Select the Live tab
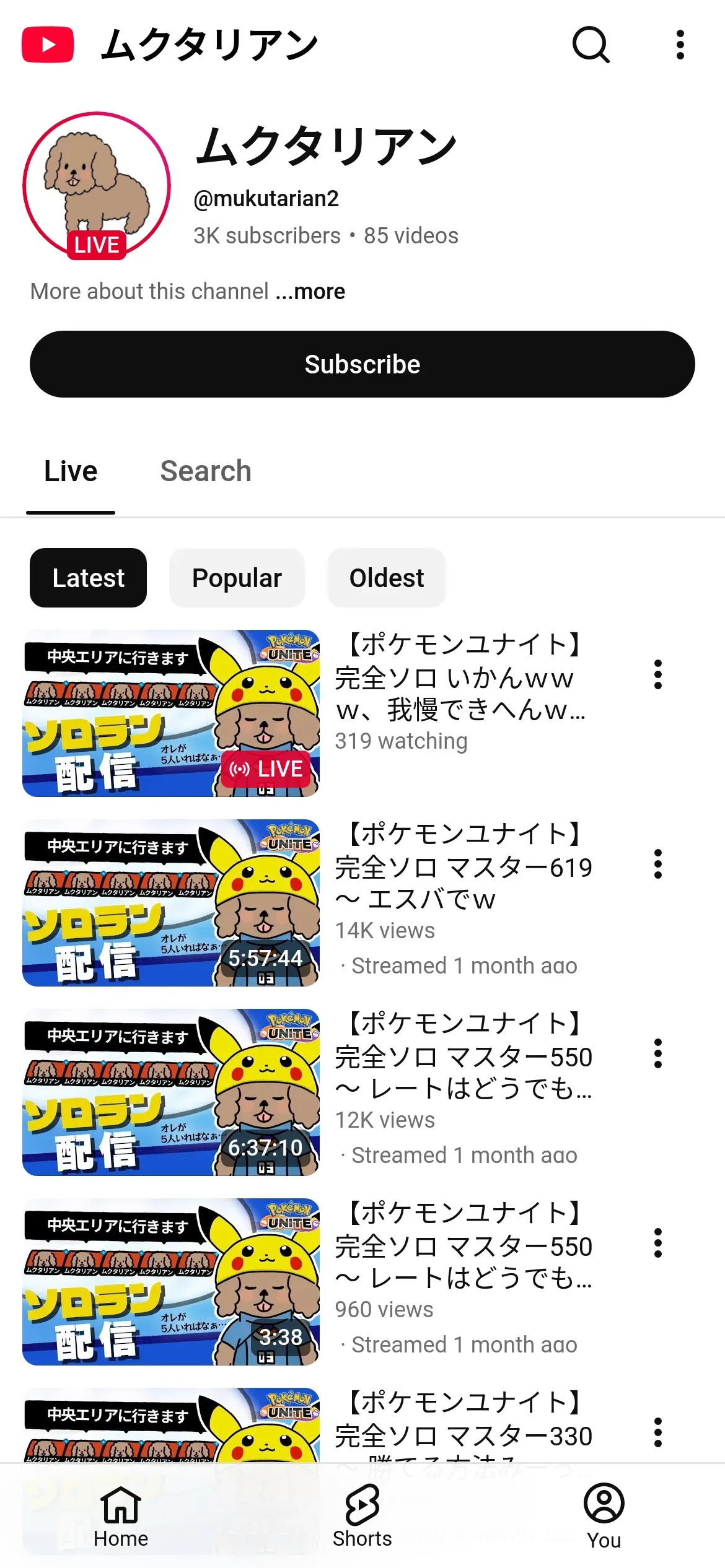725x1568 pixels. pyautogui.click(x=71, y=471)
